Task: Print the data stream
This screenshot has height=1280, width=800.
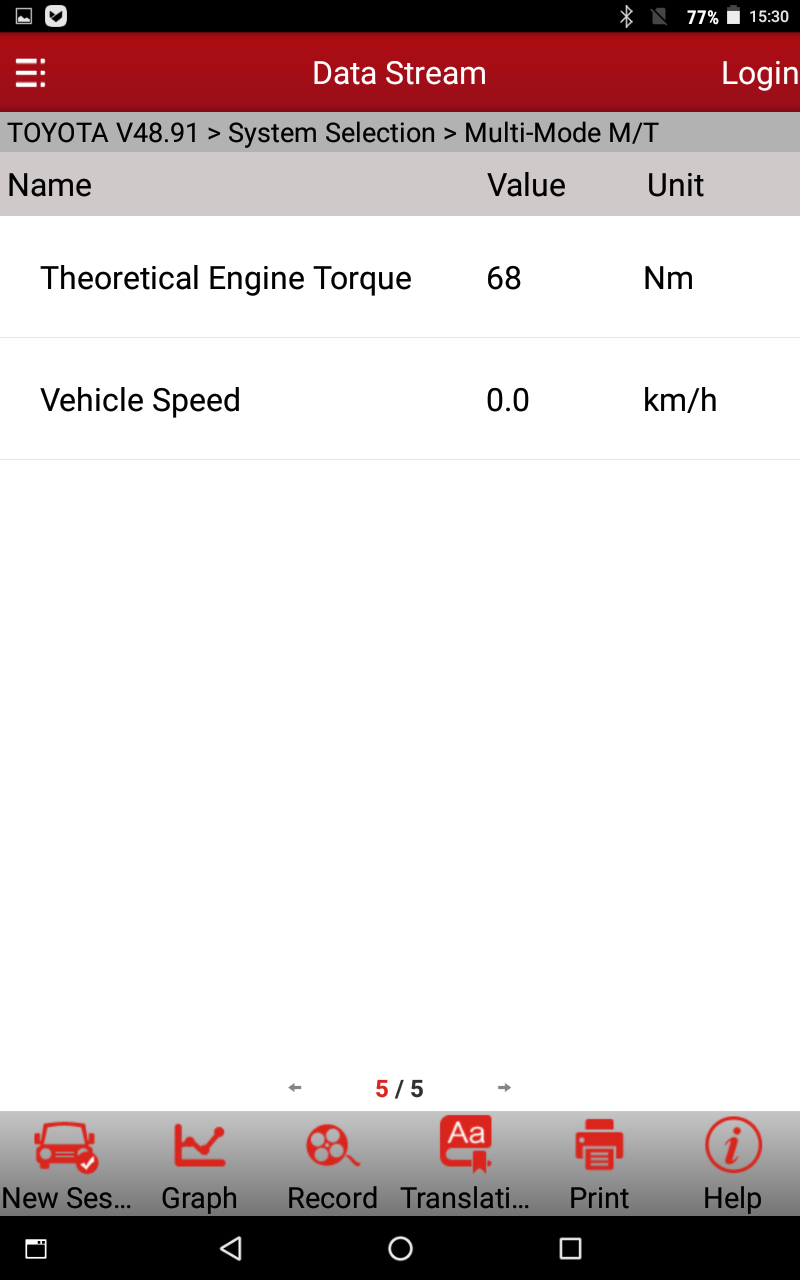Action: pos(599,1165)
